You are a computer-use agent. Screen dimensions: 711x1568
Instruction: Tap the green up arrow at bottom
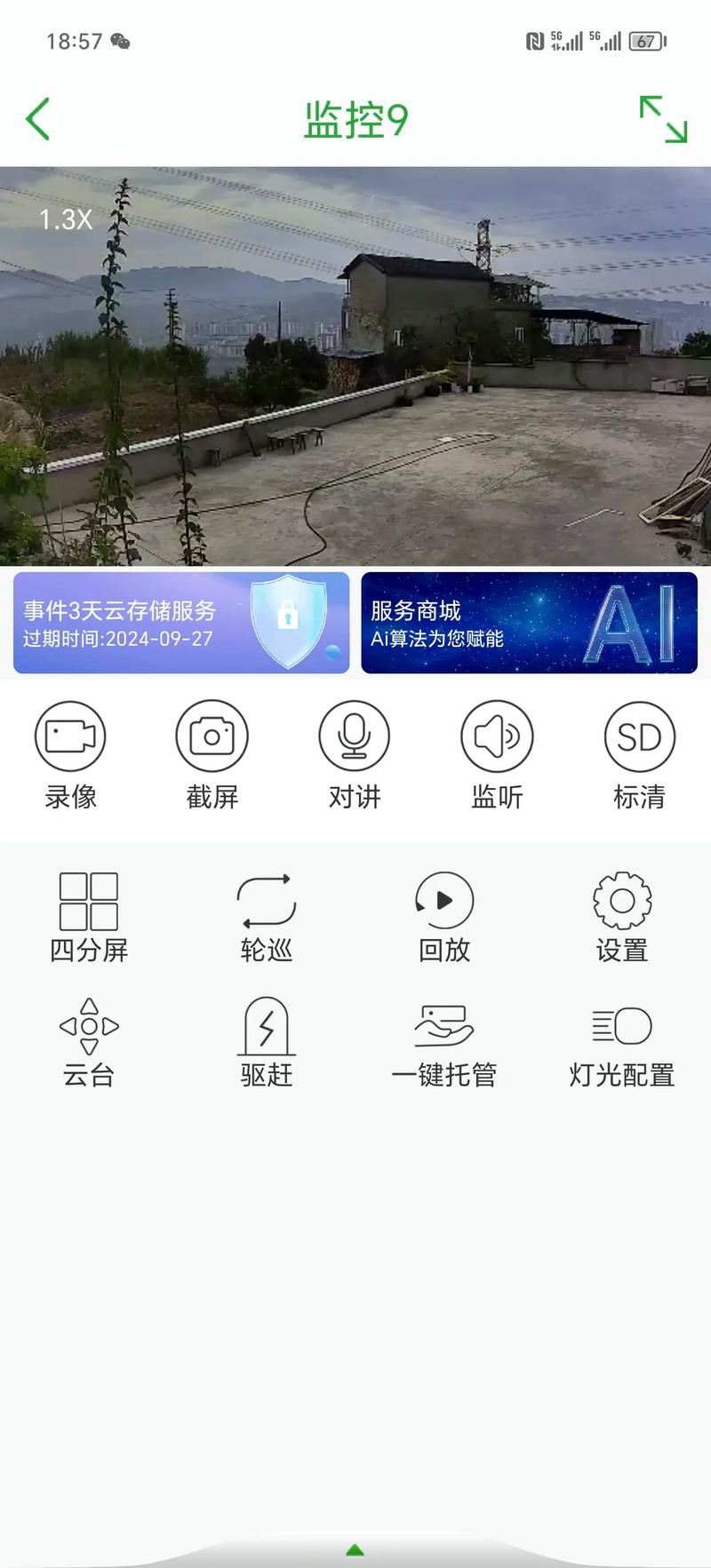point(355,1550)
